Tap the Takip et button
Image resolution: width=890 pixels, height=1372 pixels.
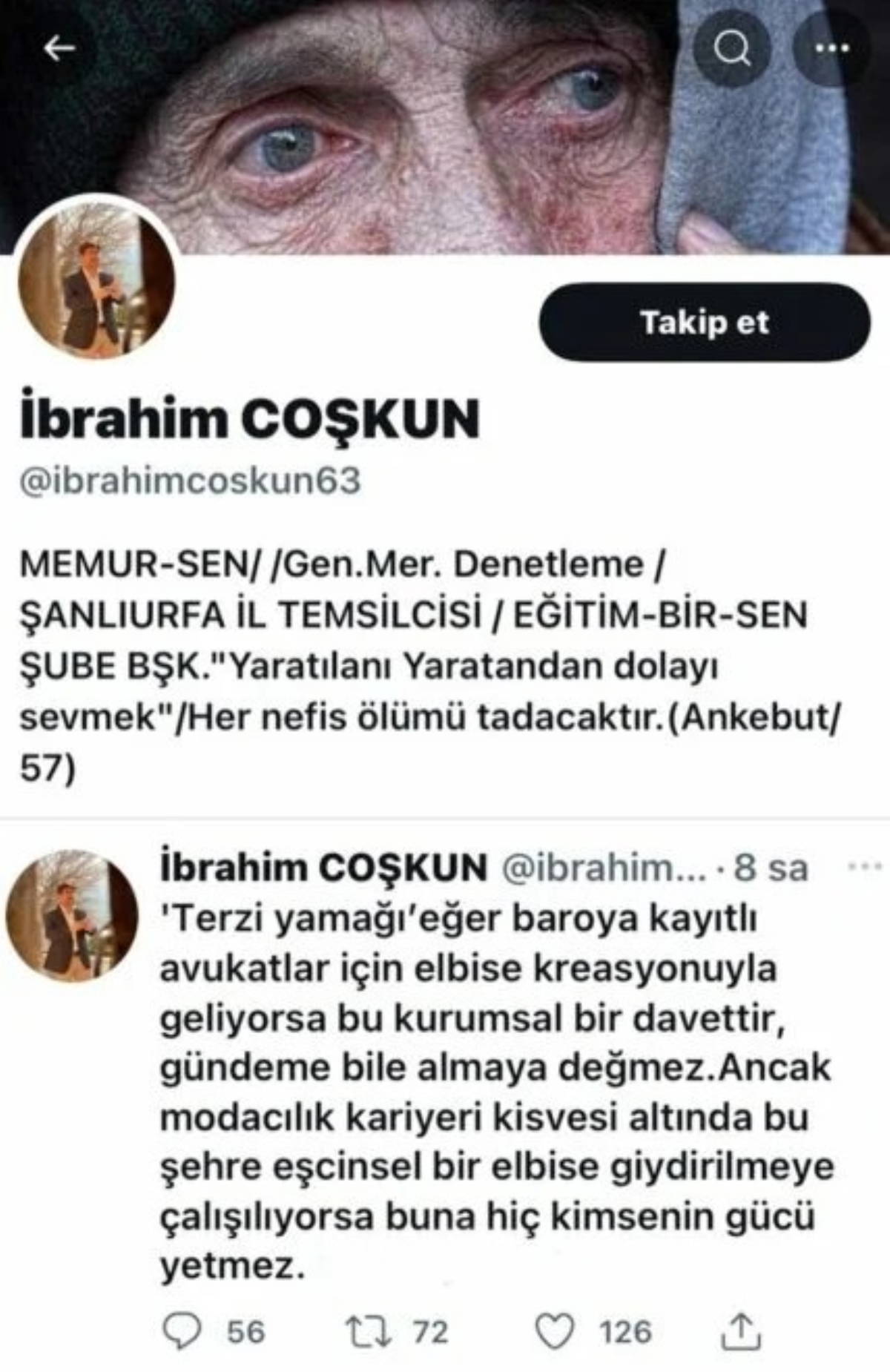pos(704,323)
